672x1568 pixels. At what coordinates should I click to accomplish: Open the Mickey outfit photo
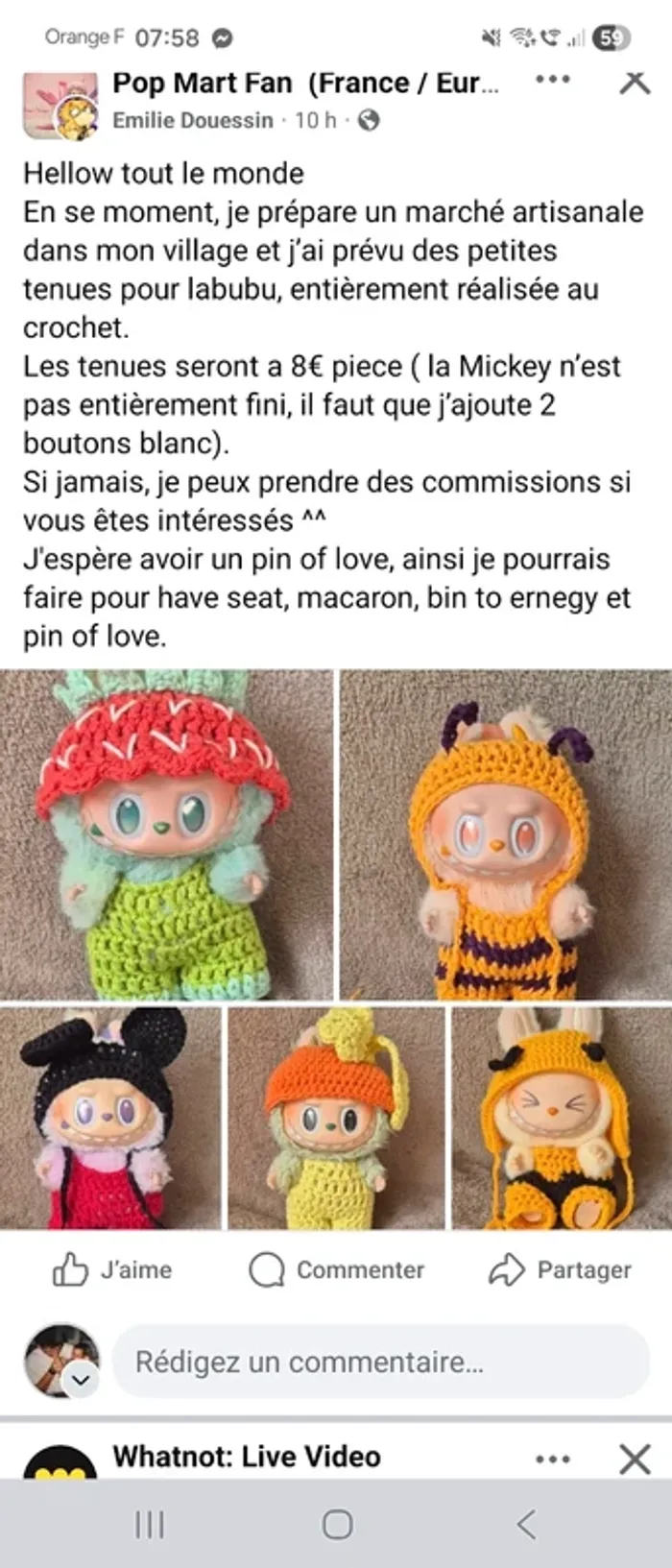coord(109,1118)
